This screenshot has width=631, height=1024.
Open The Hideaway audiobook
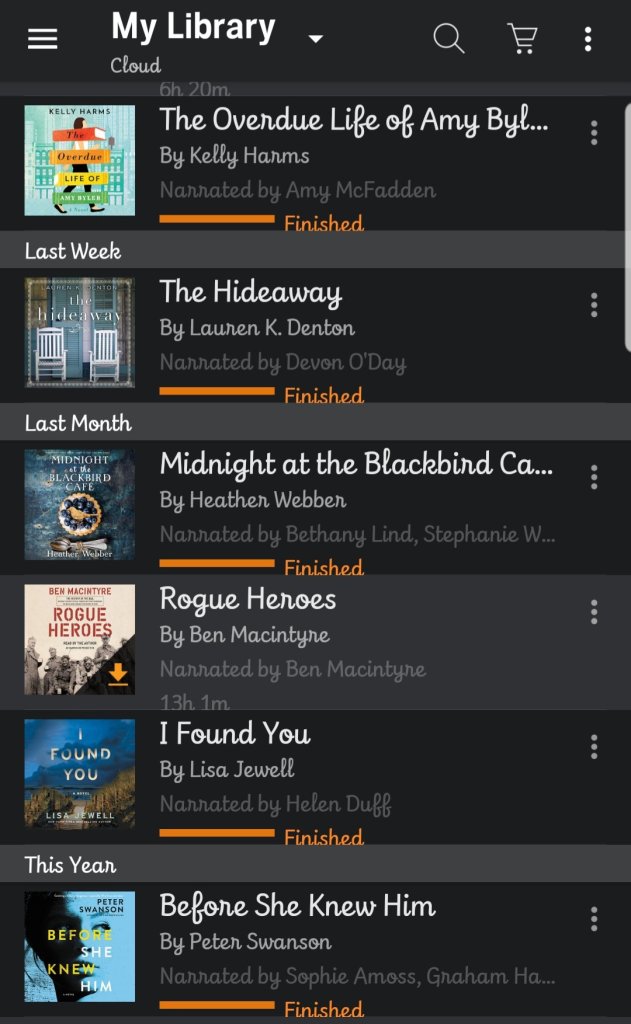point(250,293)
